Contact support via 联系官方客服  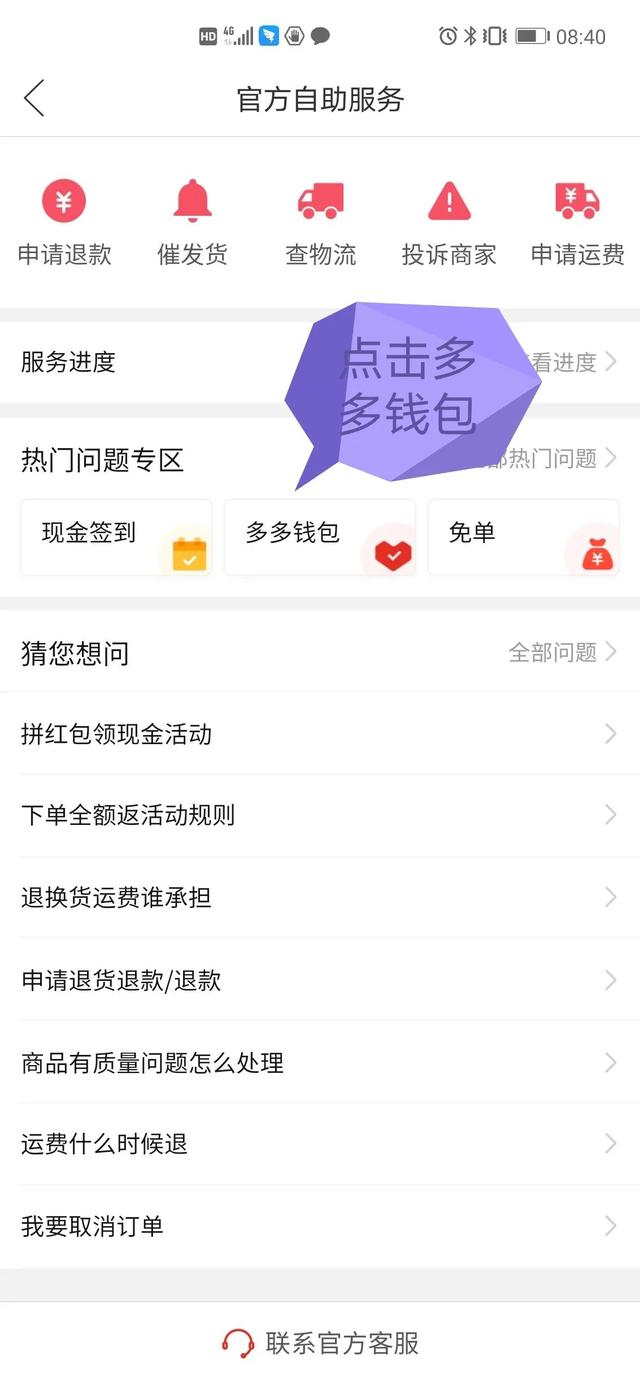tap(320, 1343)
